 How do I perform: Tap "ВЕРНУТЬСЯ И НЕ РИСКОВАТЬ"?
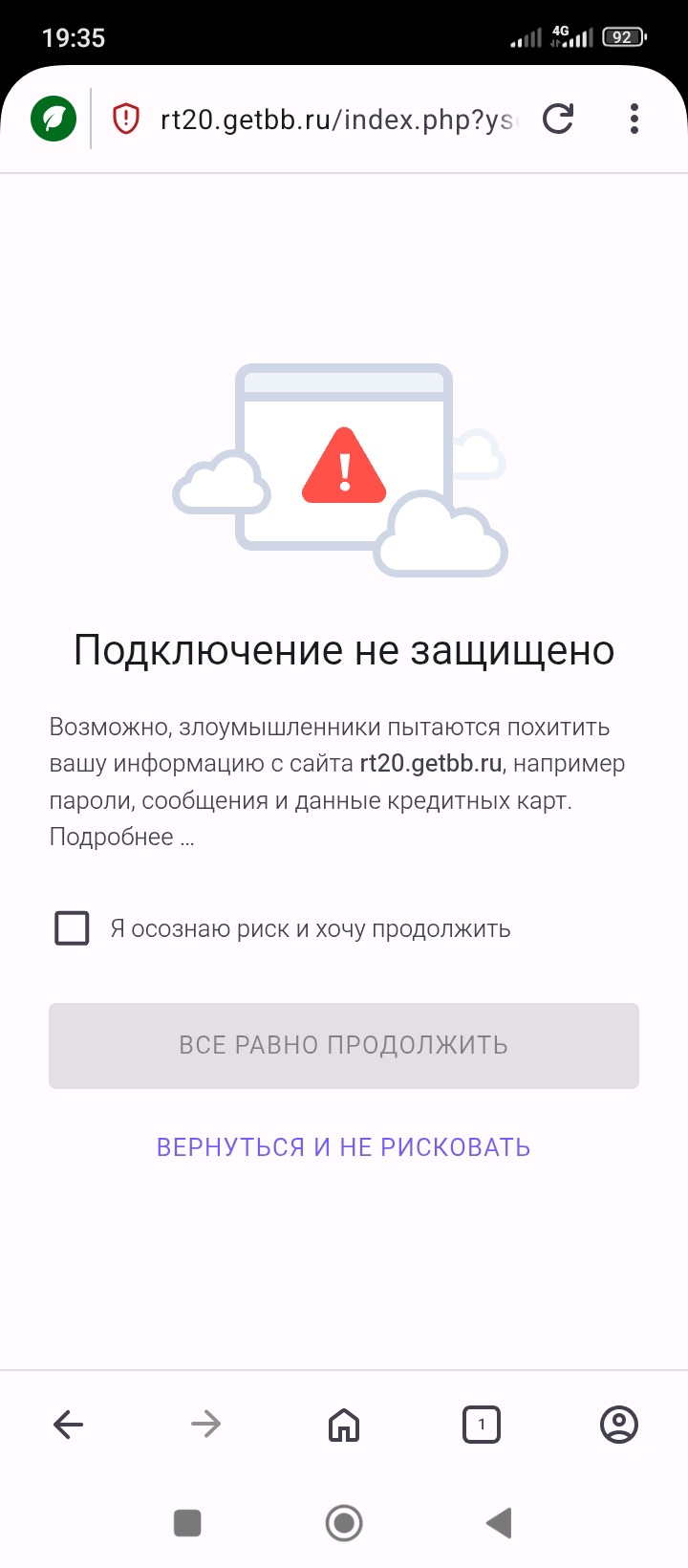[x=343, y=1146]
